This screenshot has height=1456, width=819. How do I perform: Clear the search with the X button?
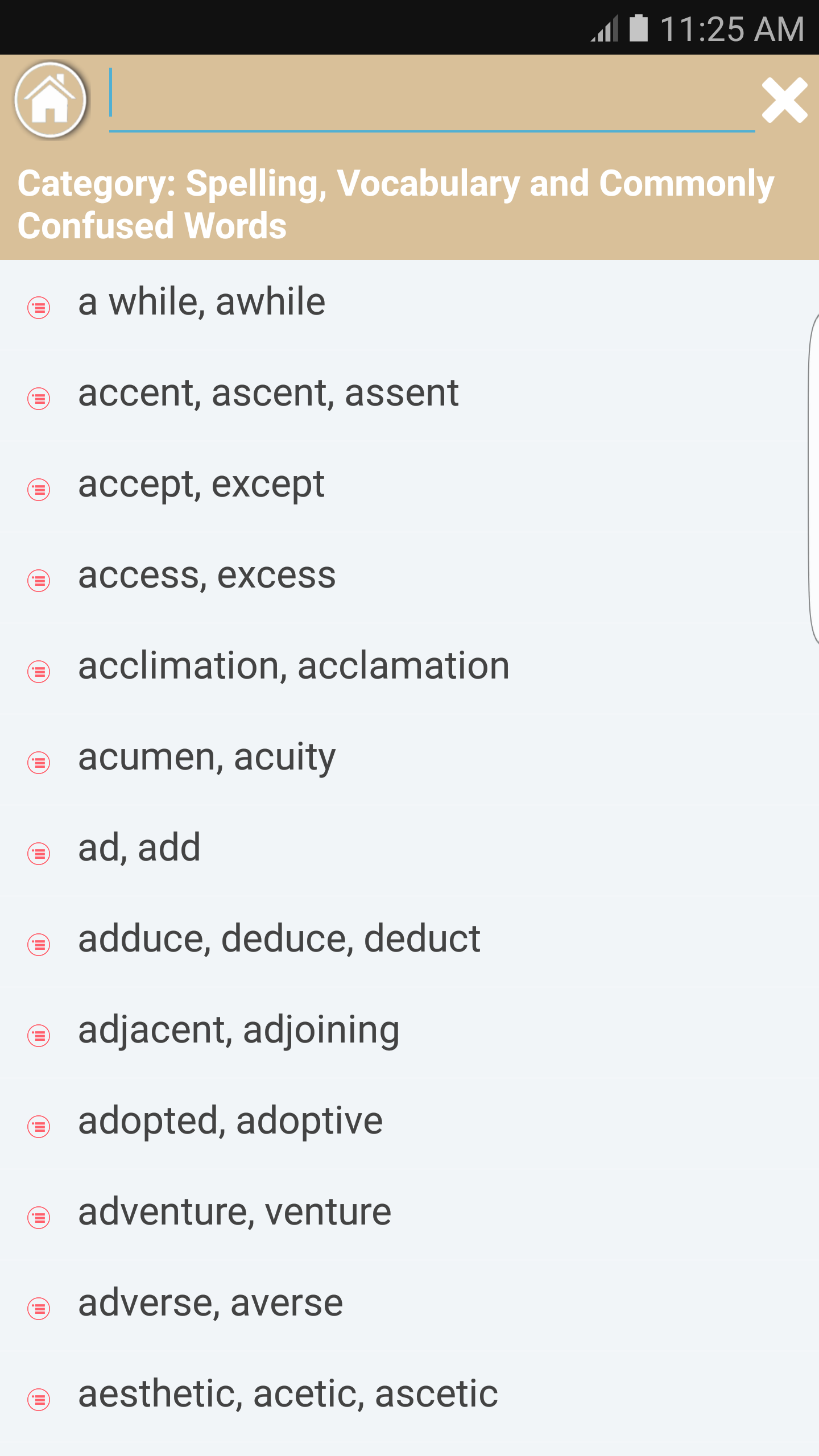click(x=784, y=100)
